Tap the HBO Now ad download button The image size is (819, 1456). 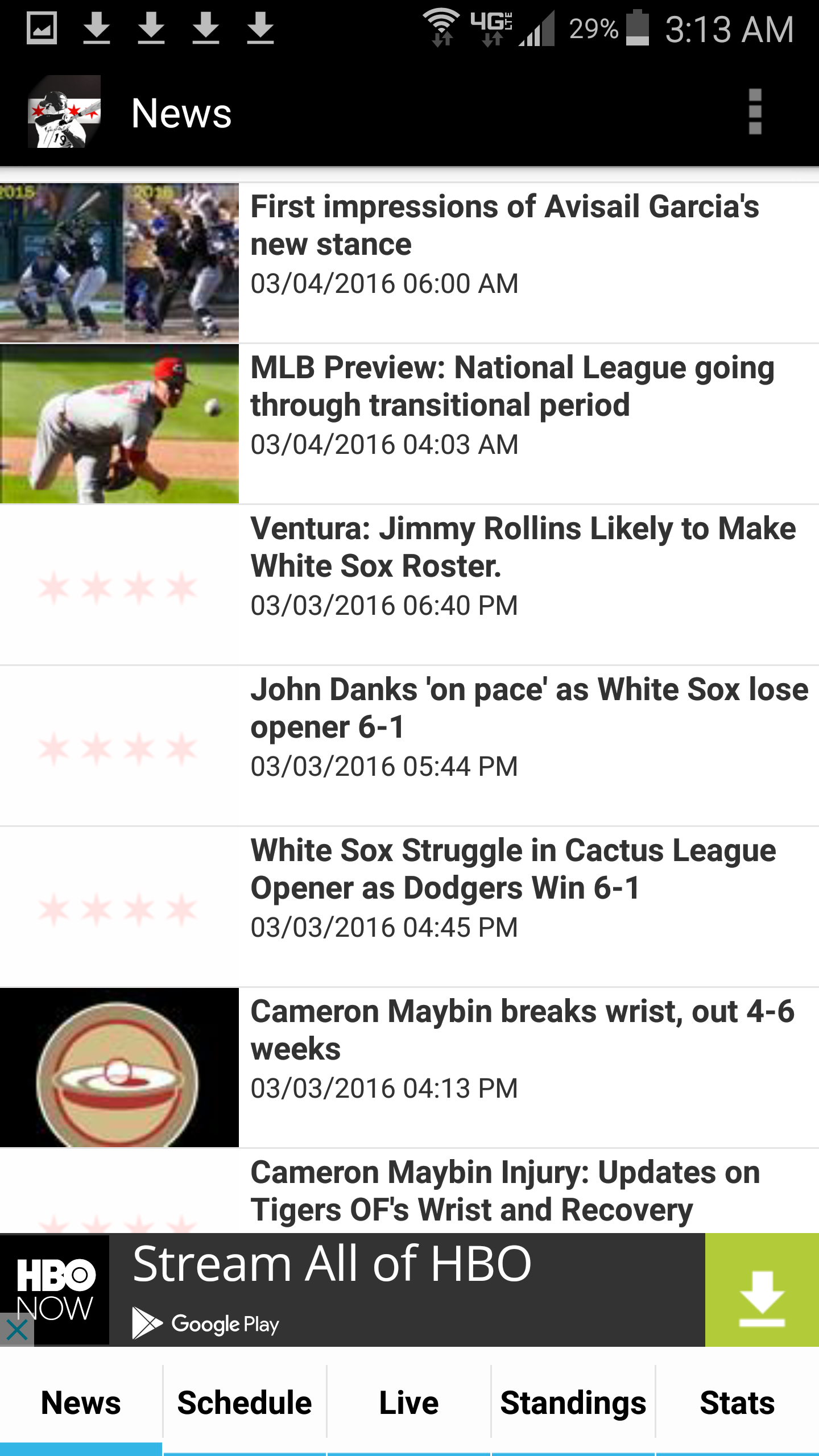[762, 1290]
